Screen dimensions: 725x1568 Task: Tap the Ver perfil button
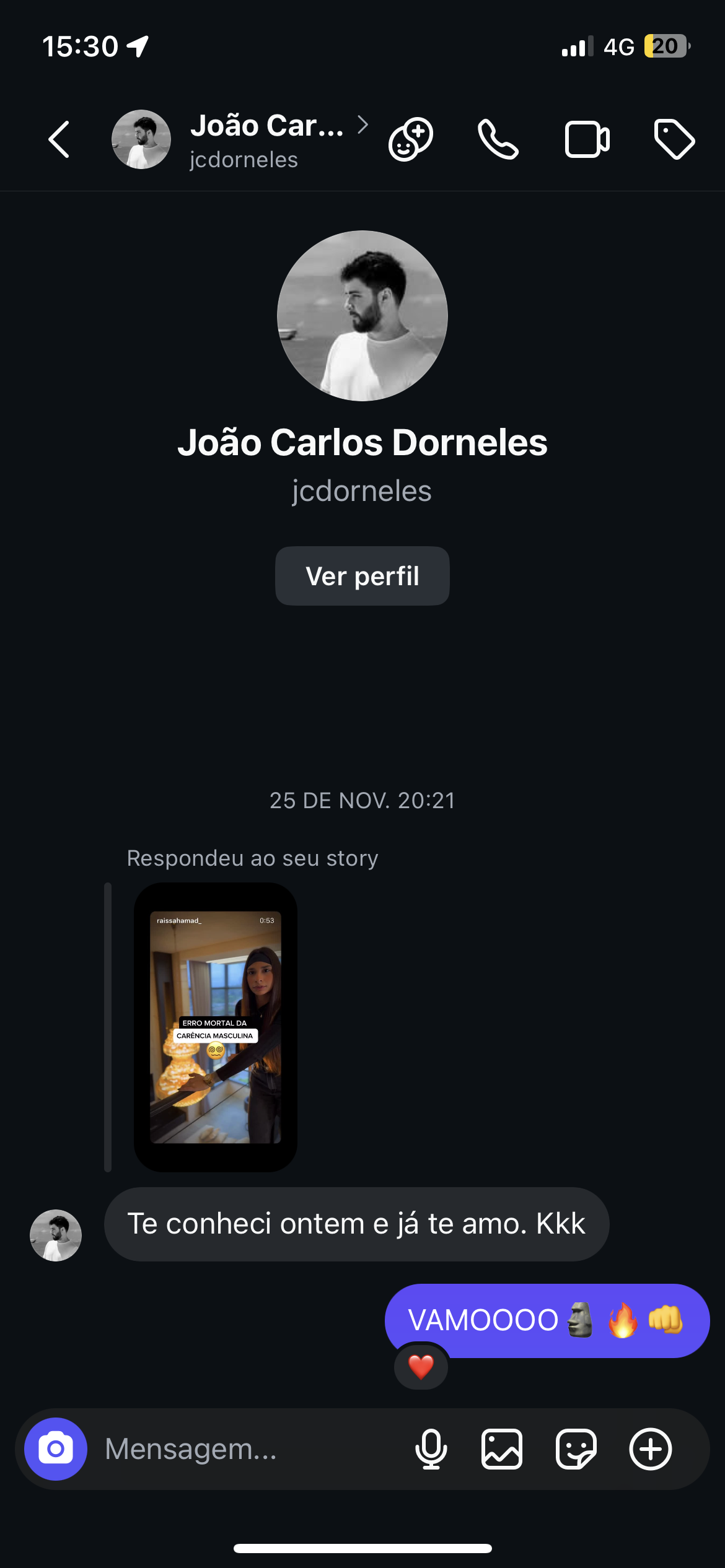[362, 576]
